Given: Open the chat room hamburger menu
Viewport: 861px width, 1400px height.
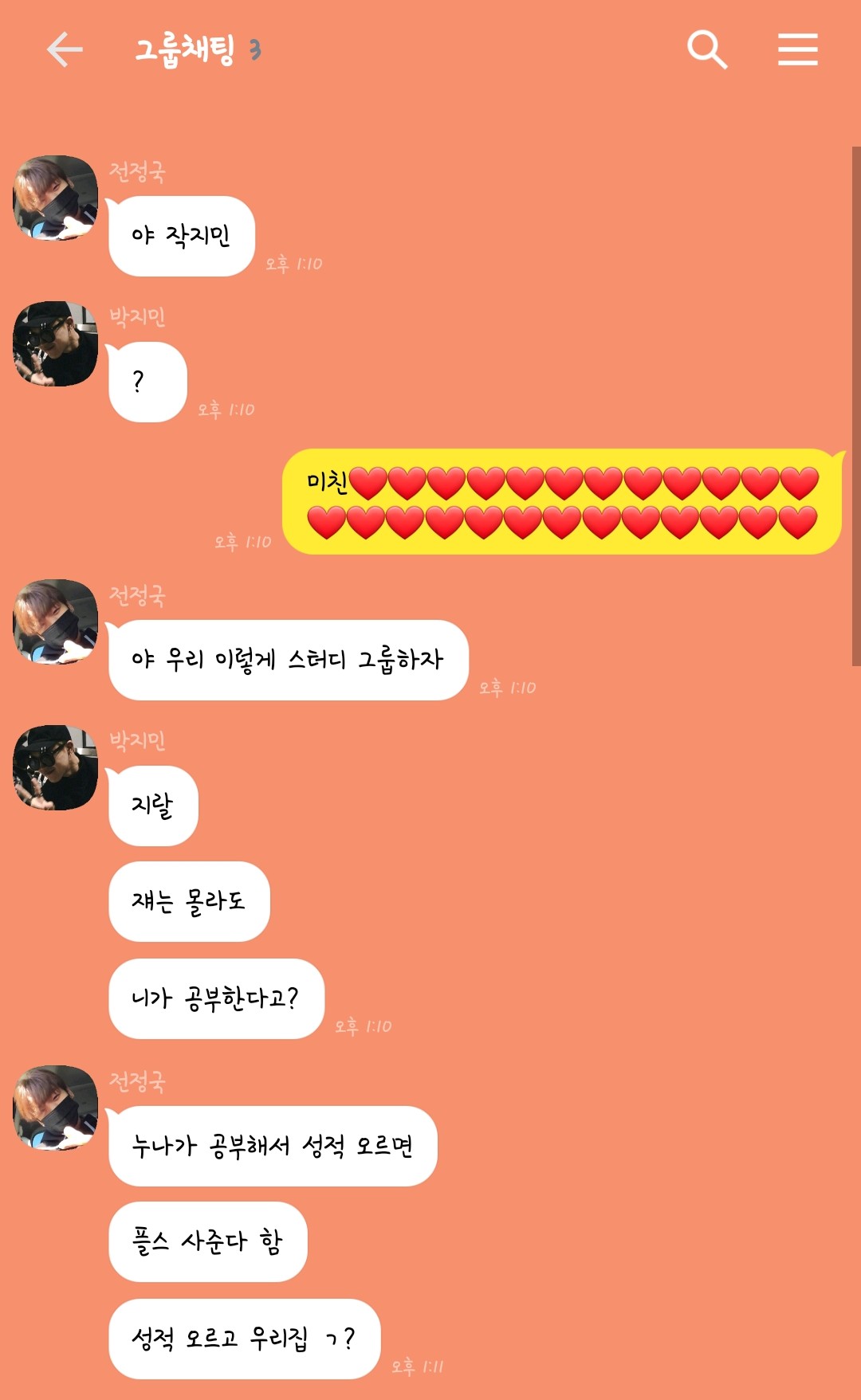Looking at the screenshot, I should click(x=797, y=49).
